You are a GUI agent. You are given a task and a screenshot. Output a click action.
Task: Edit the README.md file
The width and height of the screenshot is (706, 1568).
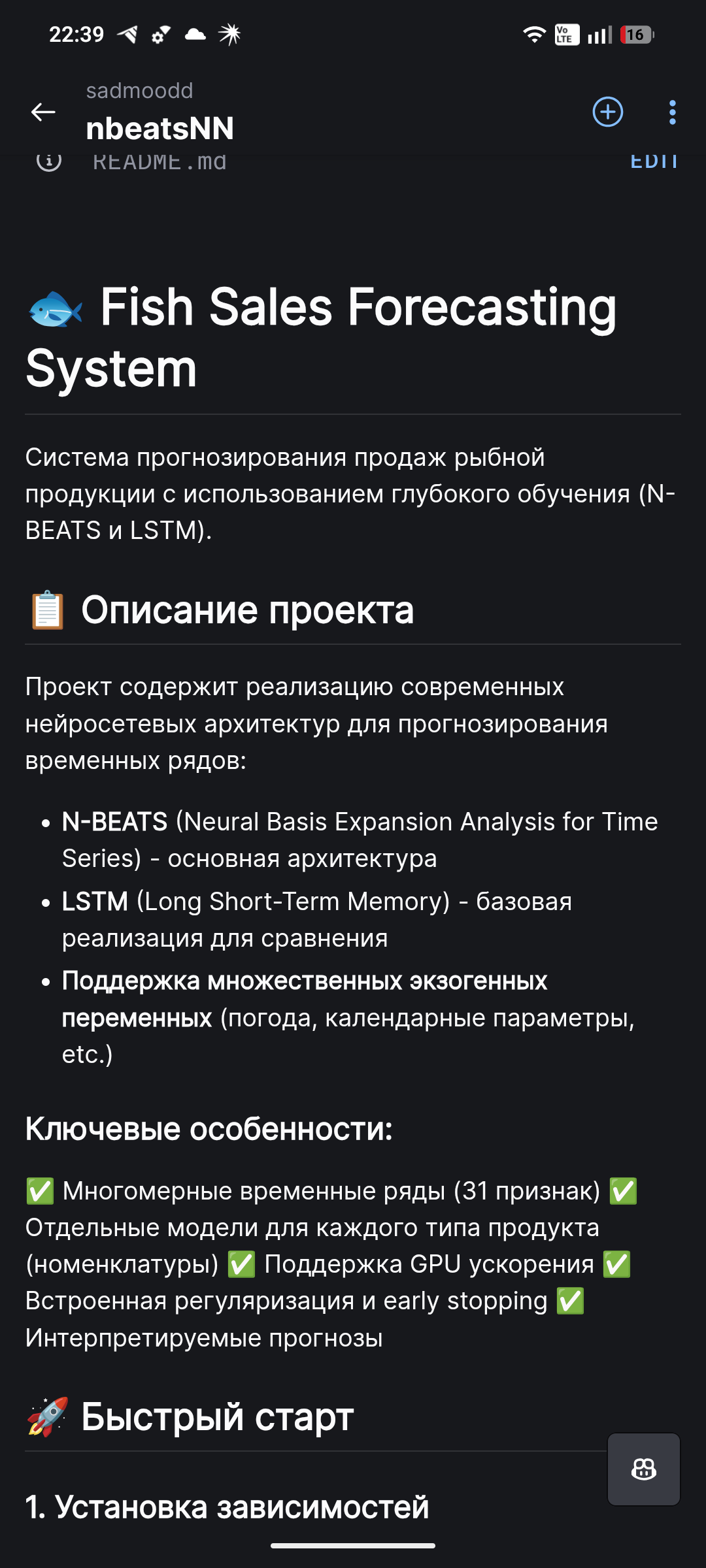click(x=653, y=161)
